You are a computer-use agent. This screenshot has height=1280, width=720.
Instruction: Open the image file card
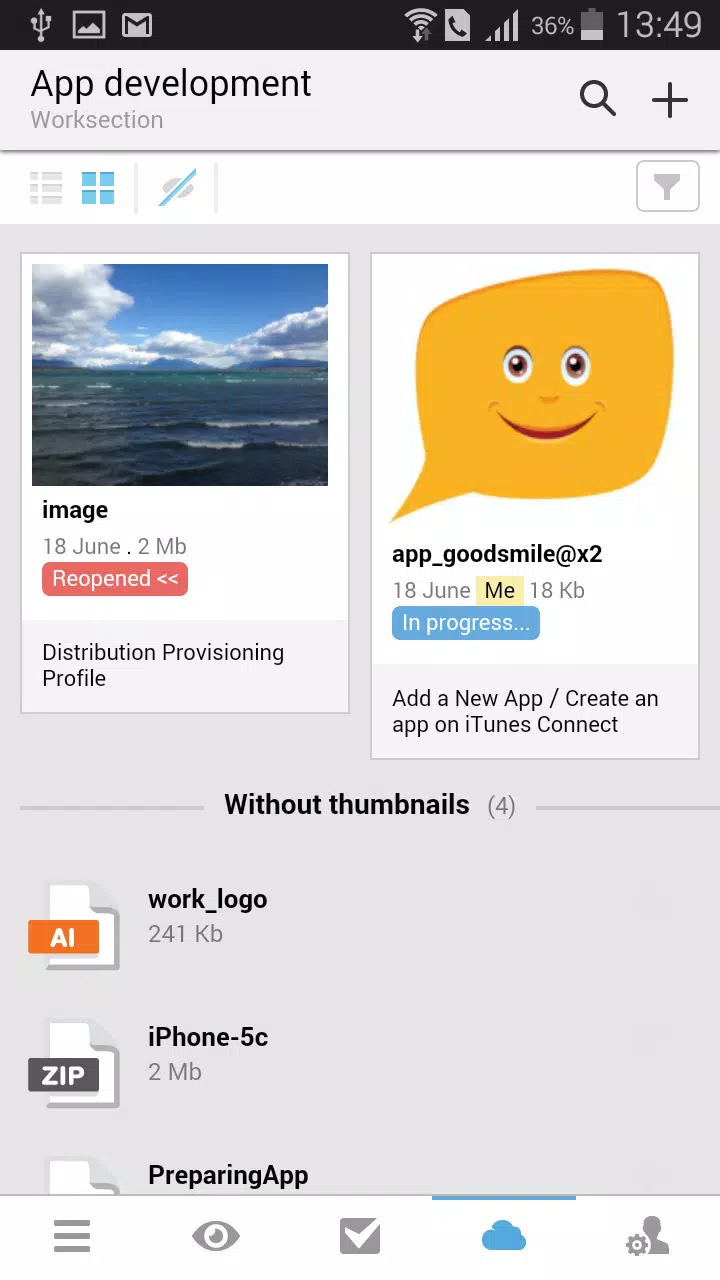[x=185, y=483]
